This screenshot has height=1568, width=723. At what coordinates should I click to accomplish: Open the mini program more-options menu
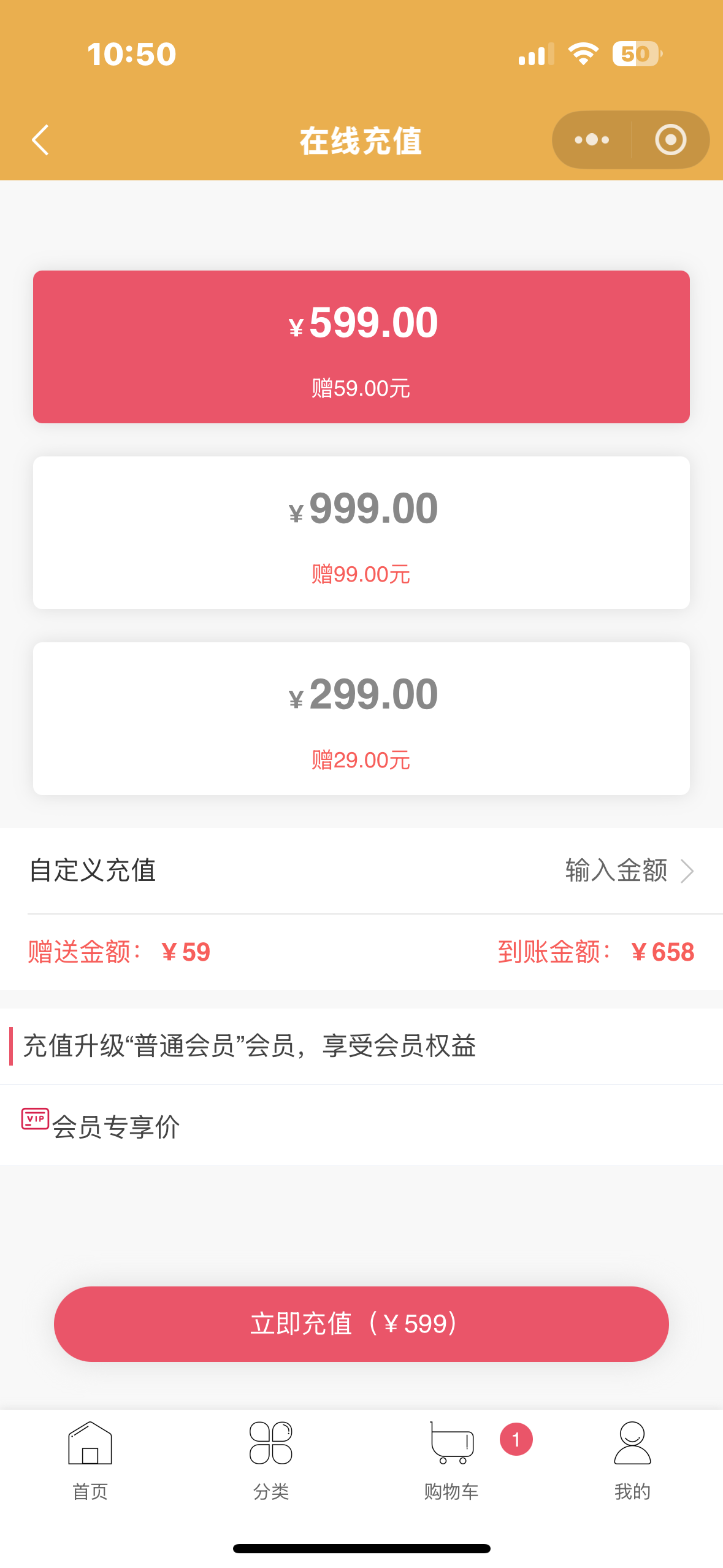click(x=592, y=140)
